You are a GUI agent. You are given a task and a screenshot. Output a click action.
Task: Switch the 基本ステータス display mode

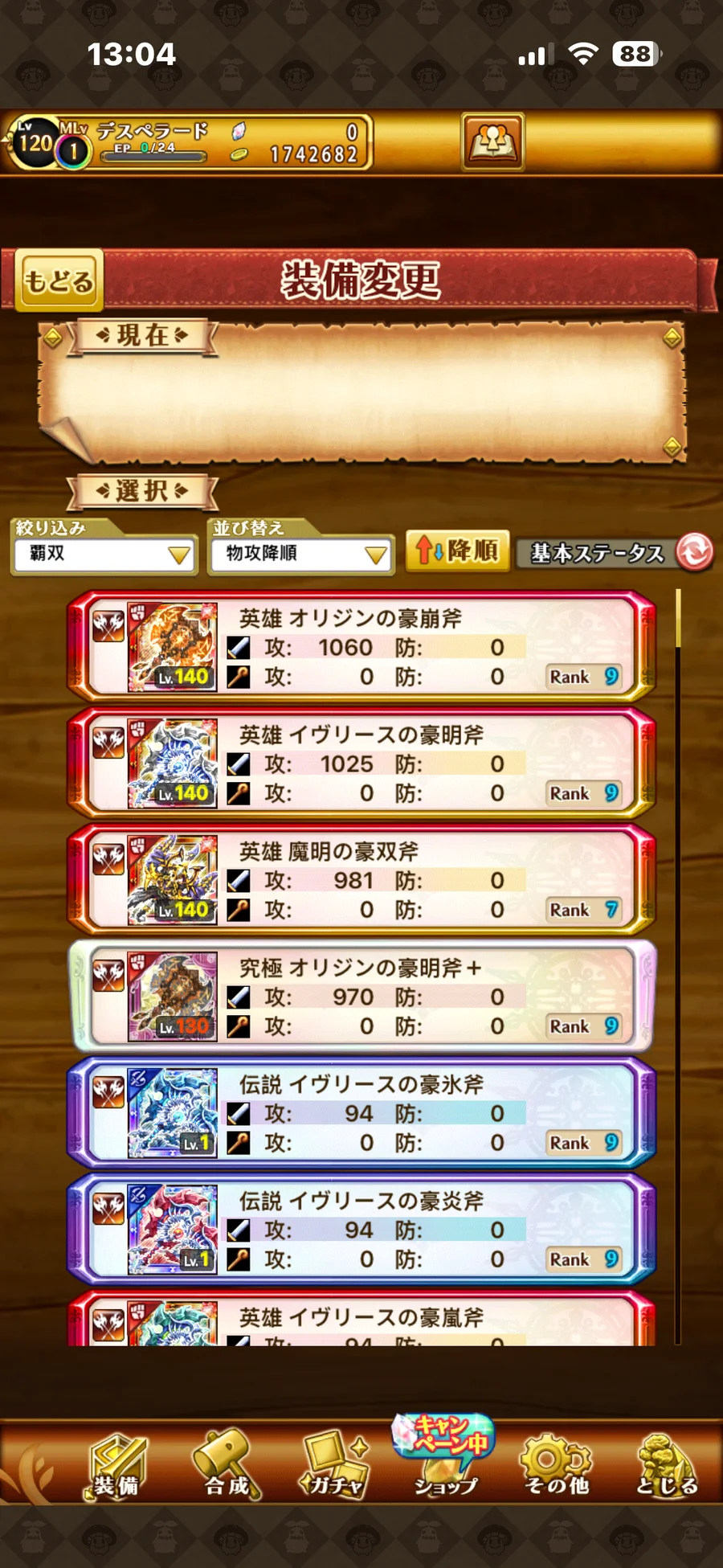tap(615, 553)
